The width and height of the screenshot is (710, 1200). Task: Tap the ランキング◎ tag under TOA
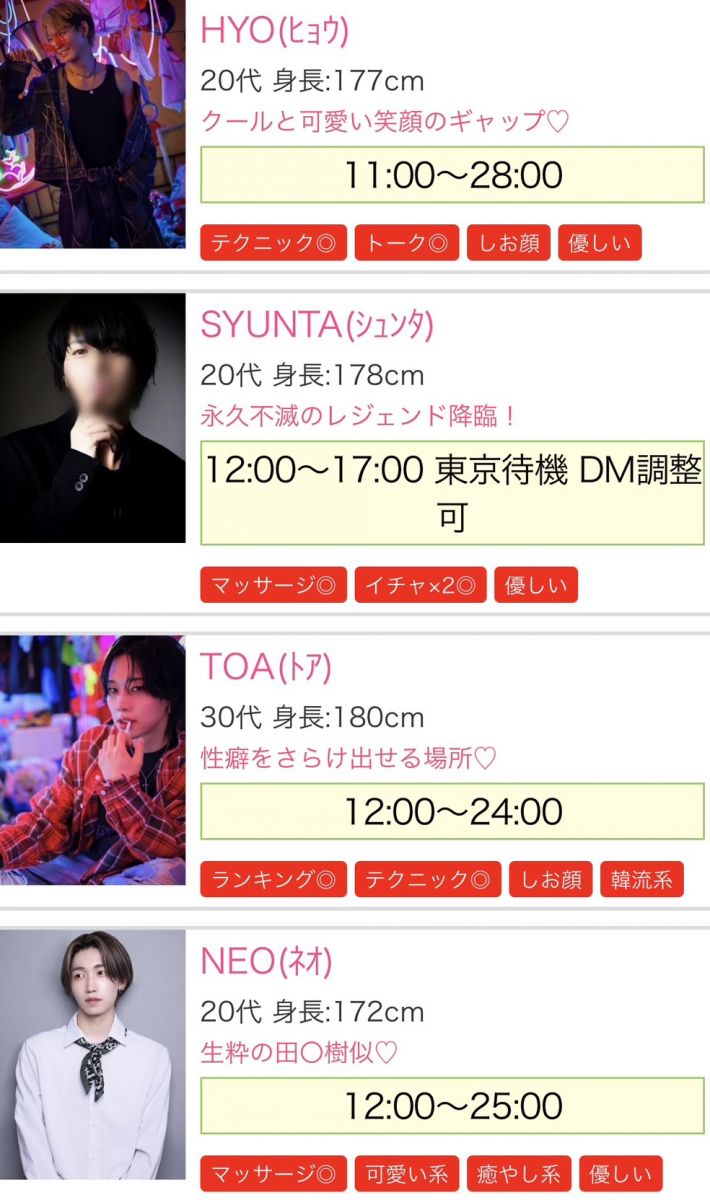click(273, 879)
